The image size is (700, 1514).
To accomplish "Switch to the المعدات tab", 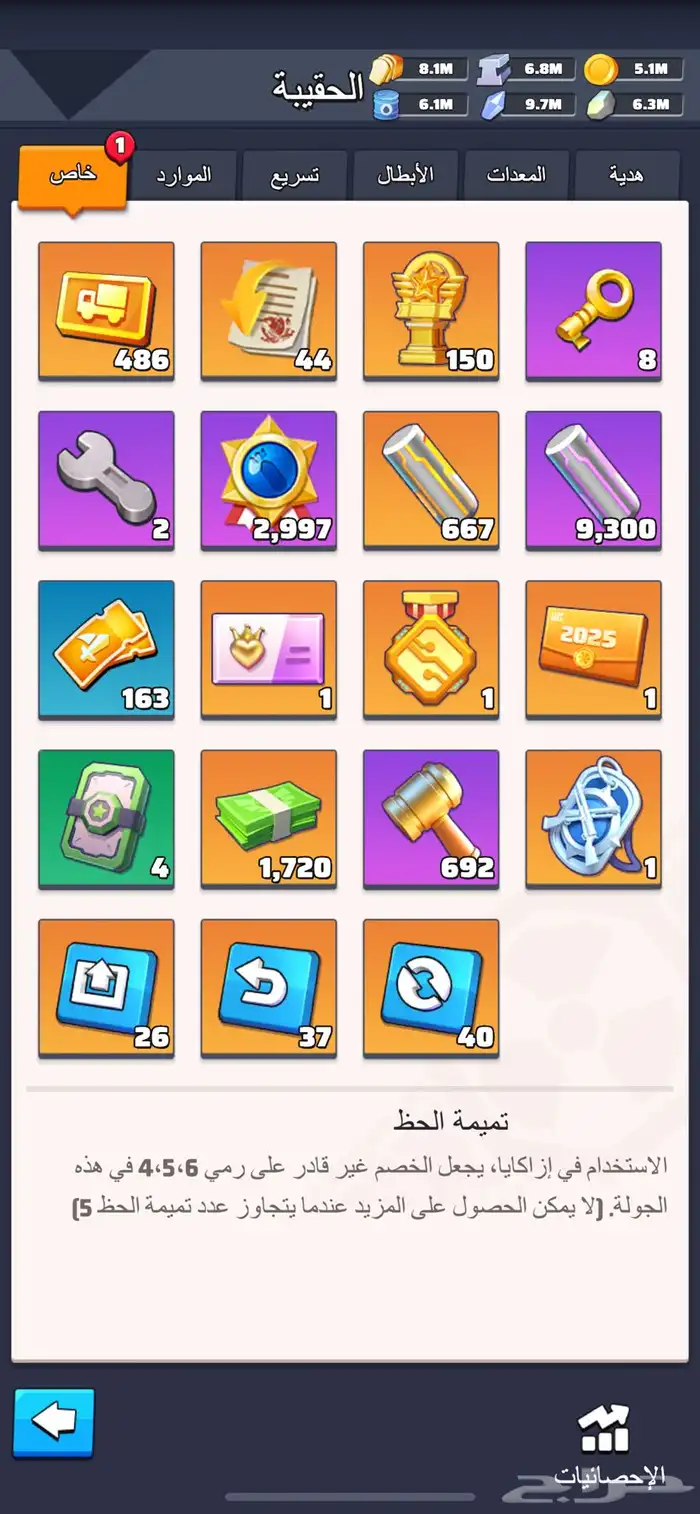I will point(516,175).
